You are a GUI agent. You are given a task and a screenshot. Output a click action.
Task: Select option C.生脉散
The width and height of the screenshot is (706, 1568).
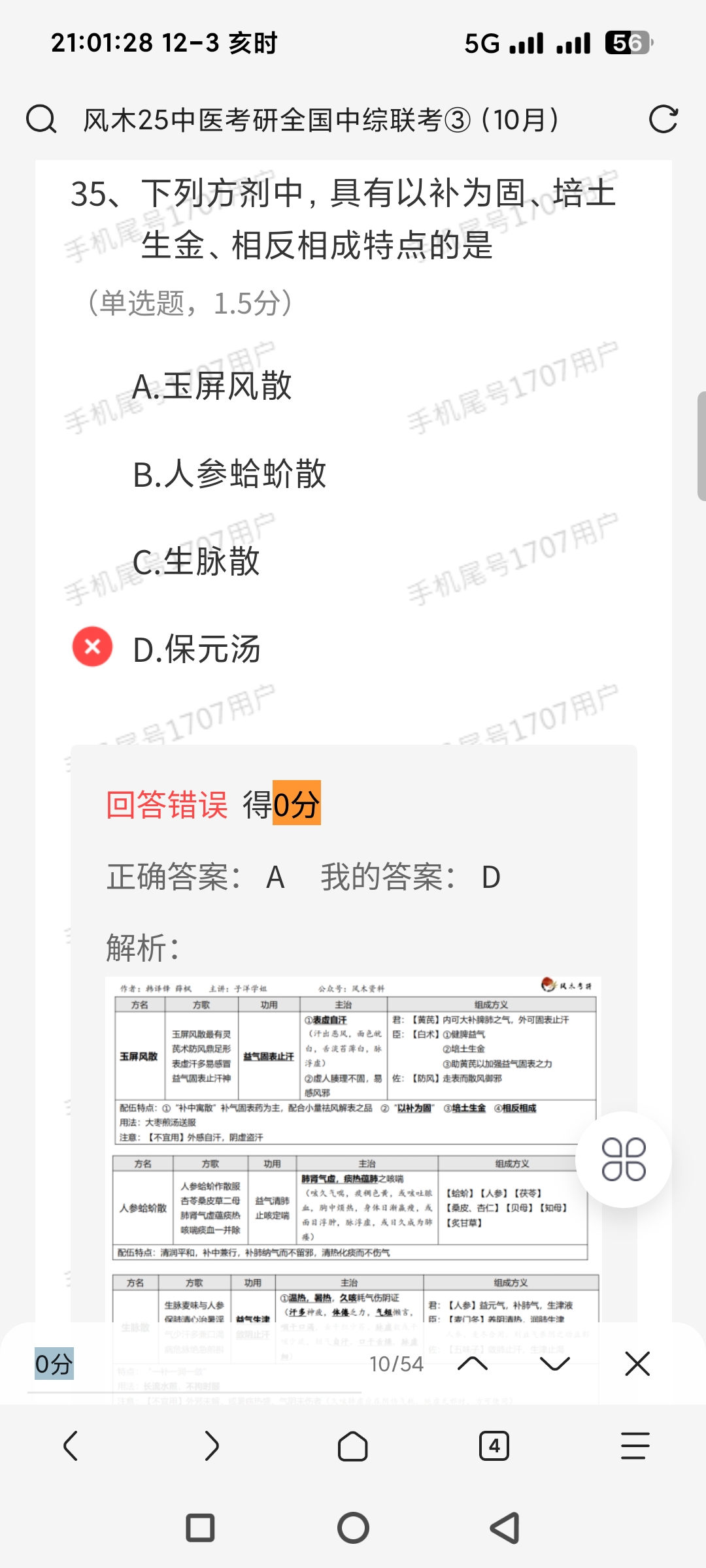(x=196, y=561)
